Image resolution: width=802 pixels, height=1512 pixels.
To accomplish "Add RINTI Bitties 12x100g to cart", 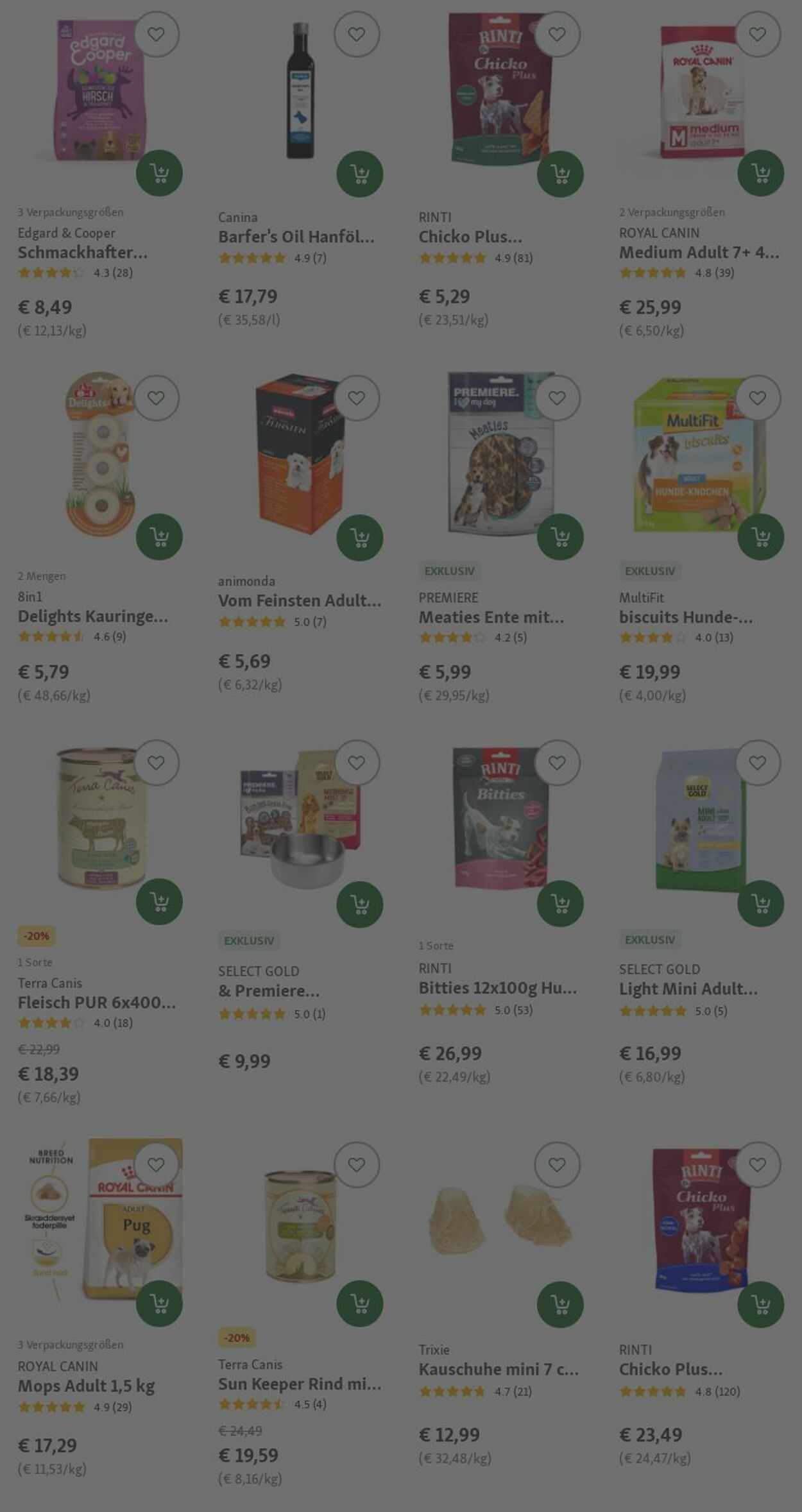I will point(560,904).
